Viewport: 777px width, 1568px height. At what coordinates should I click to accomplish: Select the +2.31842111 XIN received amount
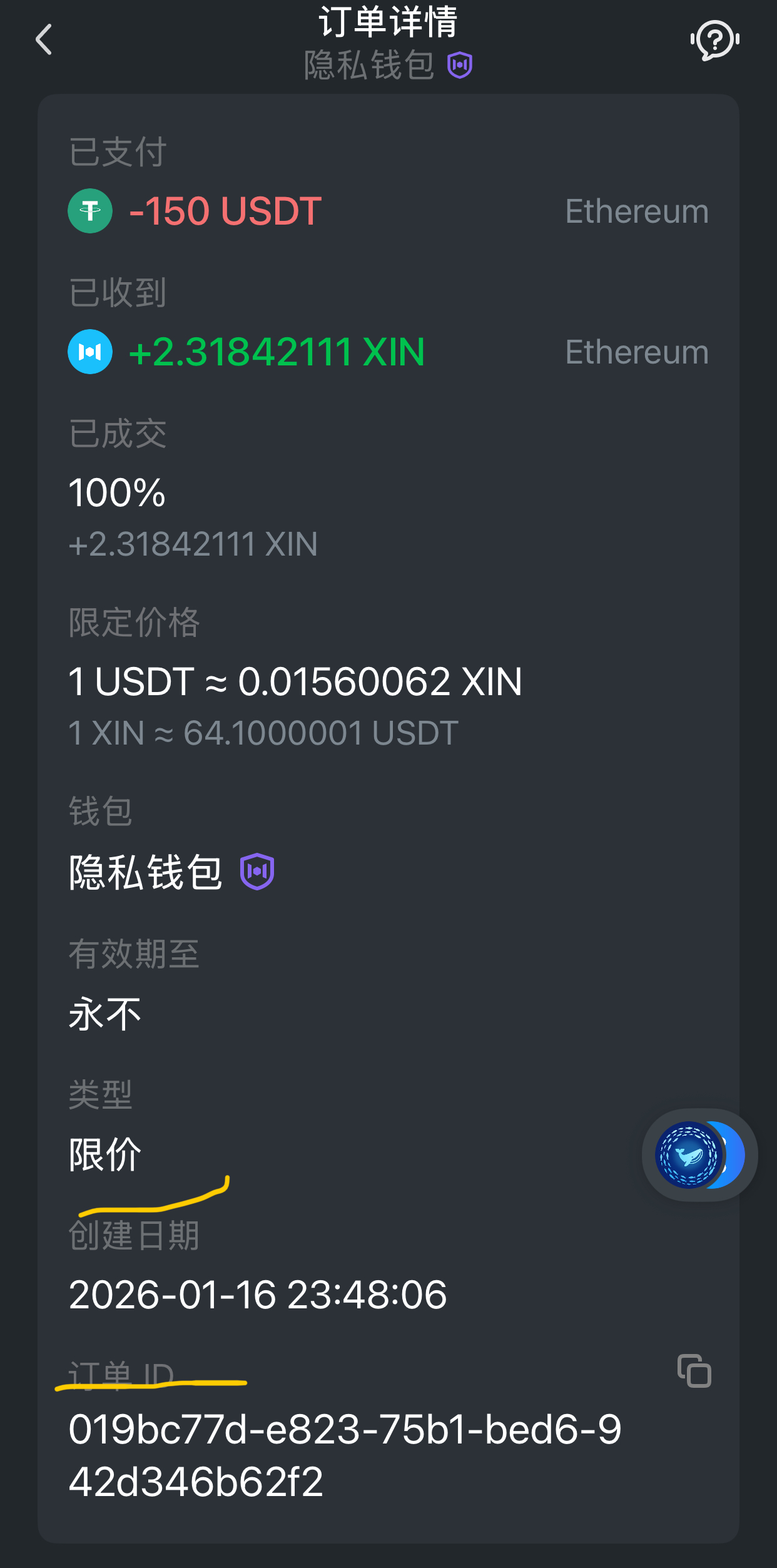[x=275, y=351]
